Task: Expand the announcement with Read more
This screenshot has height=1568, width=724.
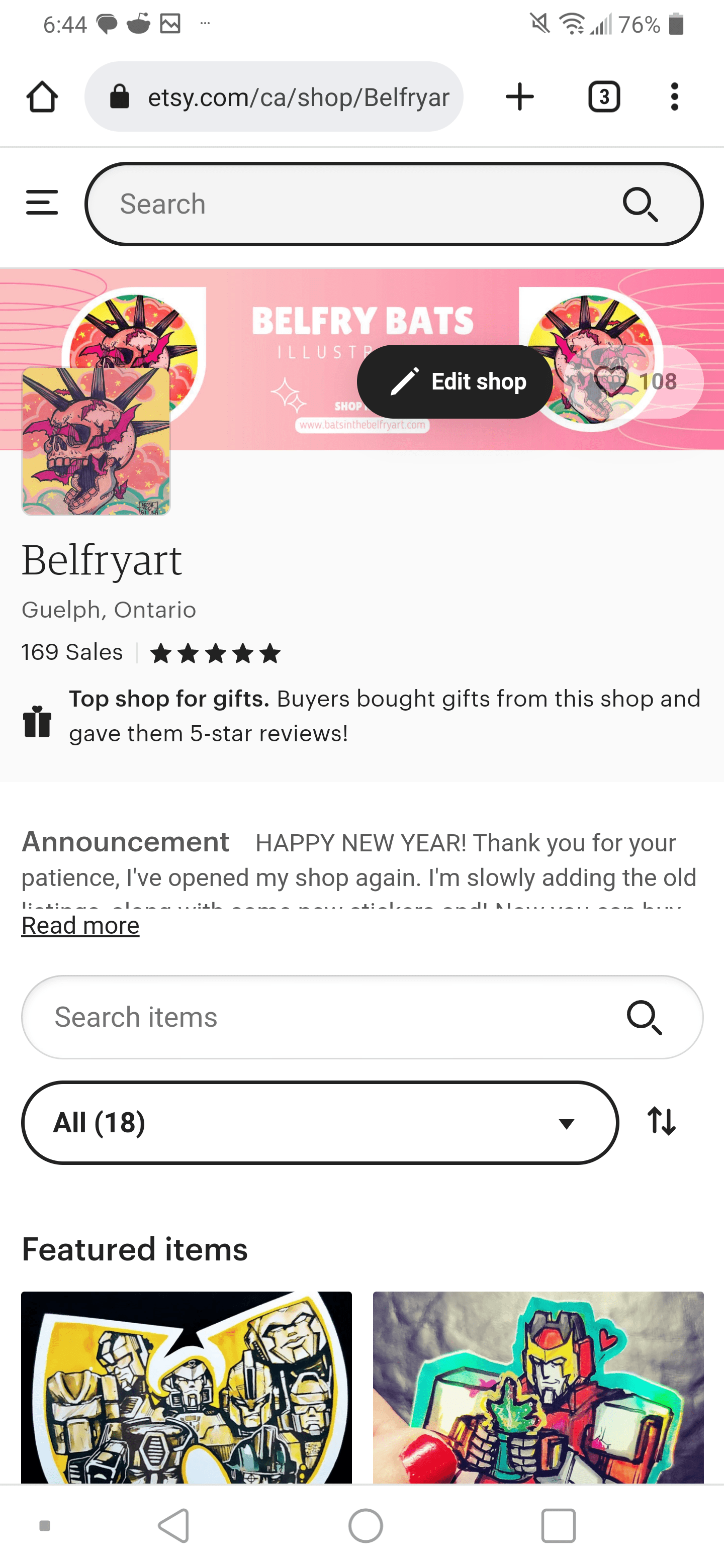Action: pyautogui.click(x=80, y=925)
